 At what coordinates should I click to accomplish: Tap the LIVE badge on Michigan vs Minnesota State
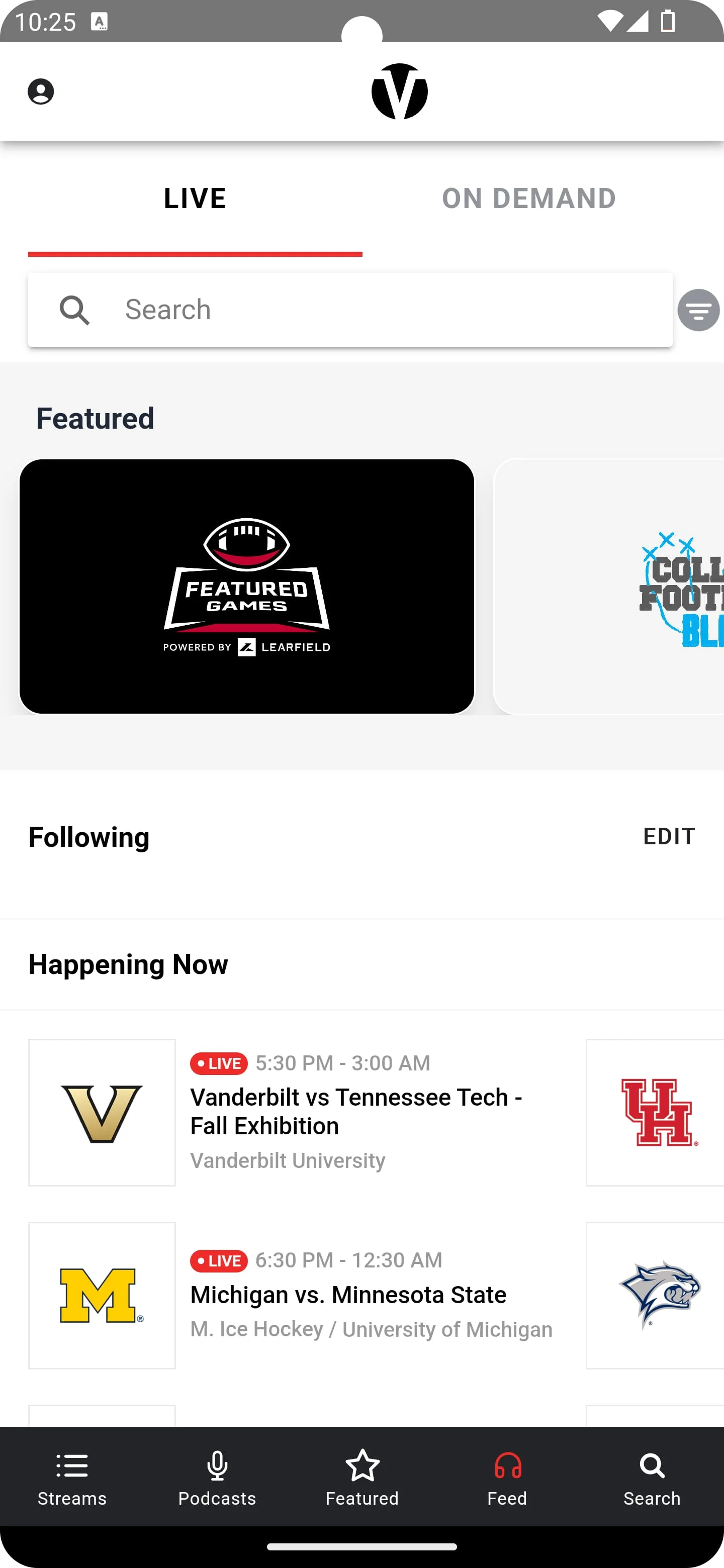(x=218, y=1260)
